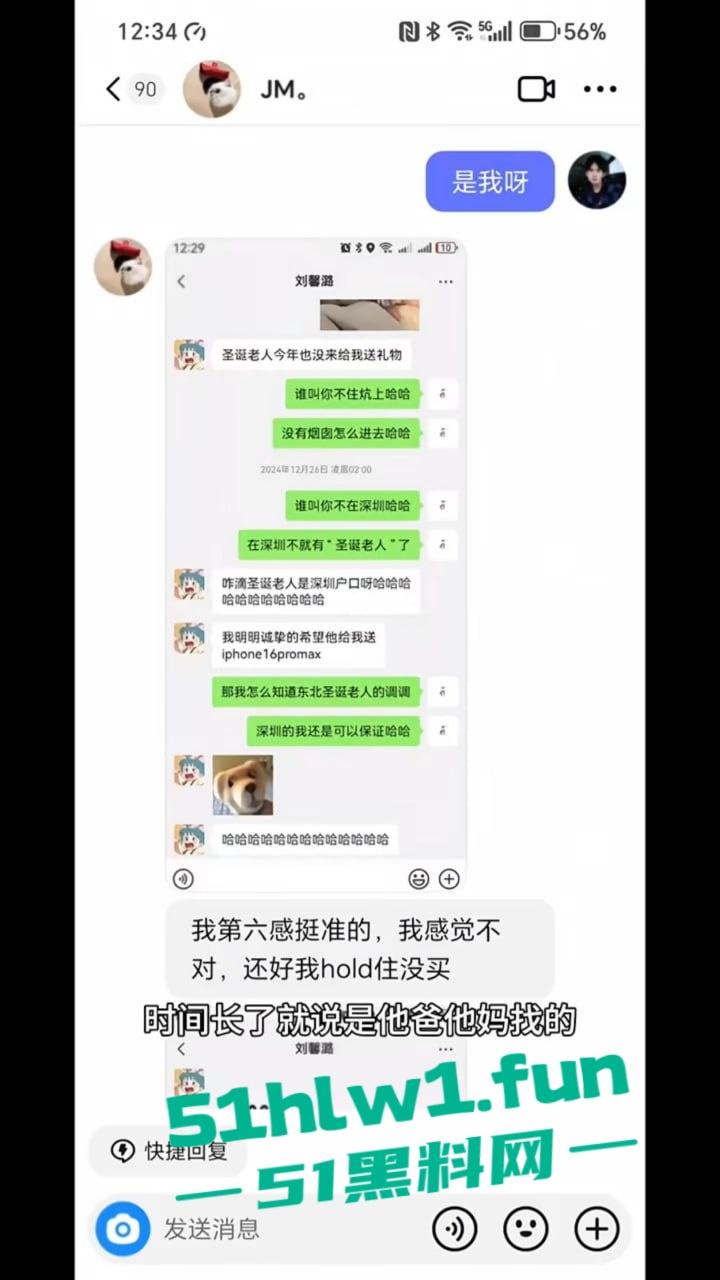View my own avatar beside 是我呀
Screen dimensions: 720x1280
pos(597,181)
